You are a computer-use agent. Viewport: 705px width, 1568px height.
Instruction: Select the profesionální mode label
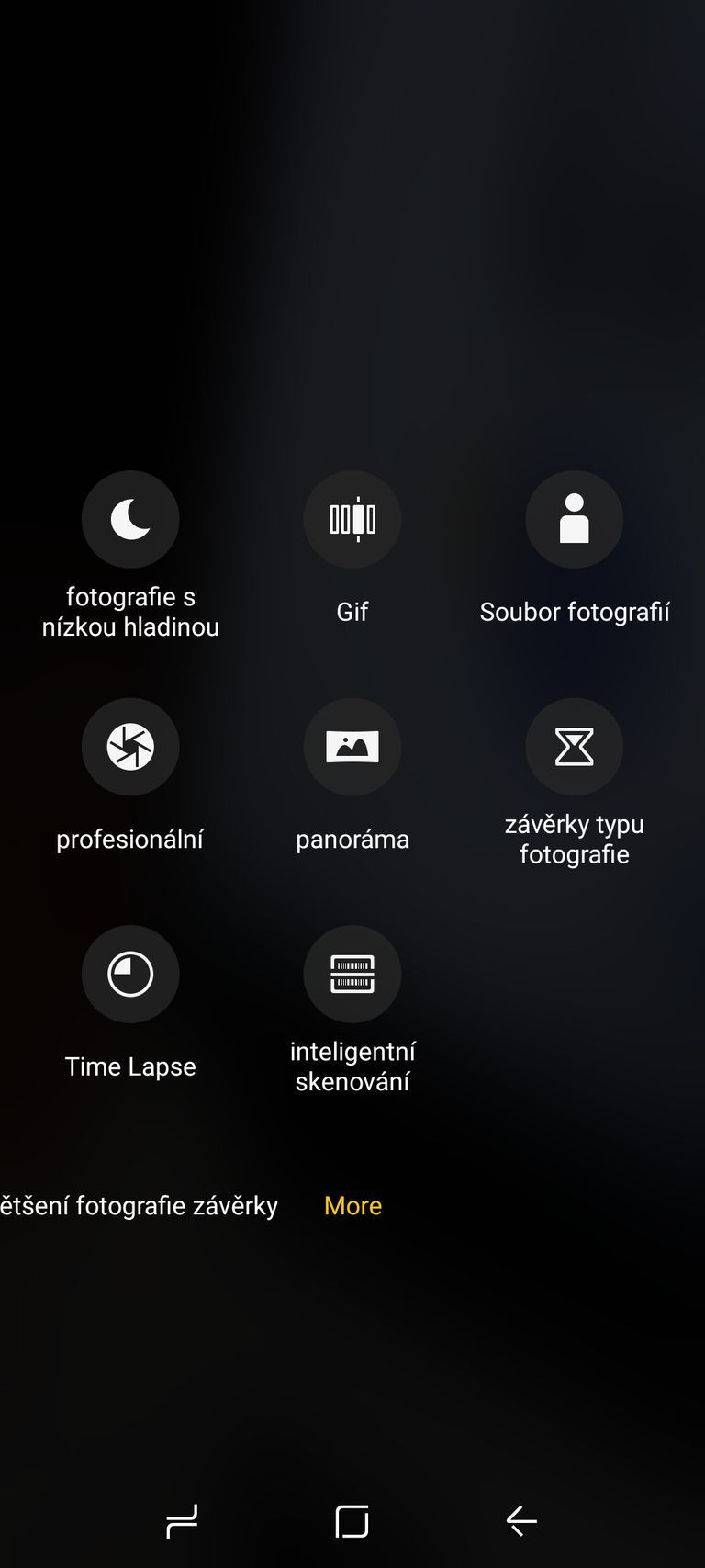pos(130,838)
